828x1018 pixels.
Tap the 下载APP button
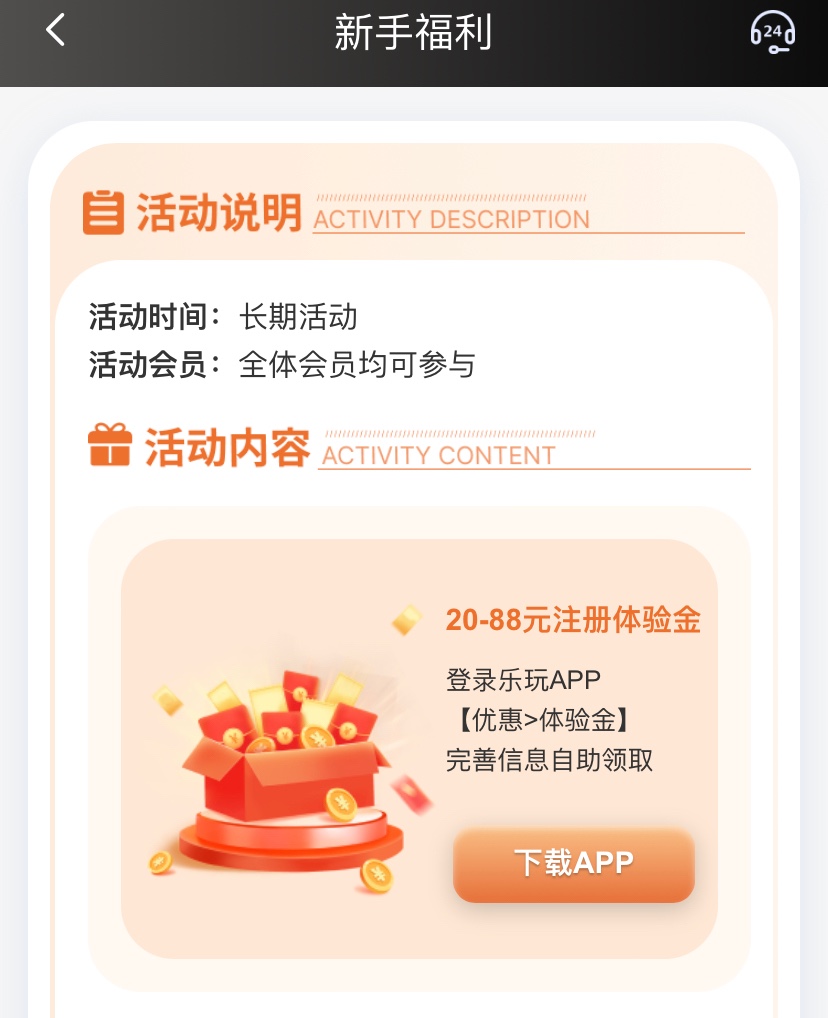point(573,864)
